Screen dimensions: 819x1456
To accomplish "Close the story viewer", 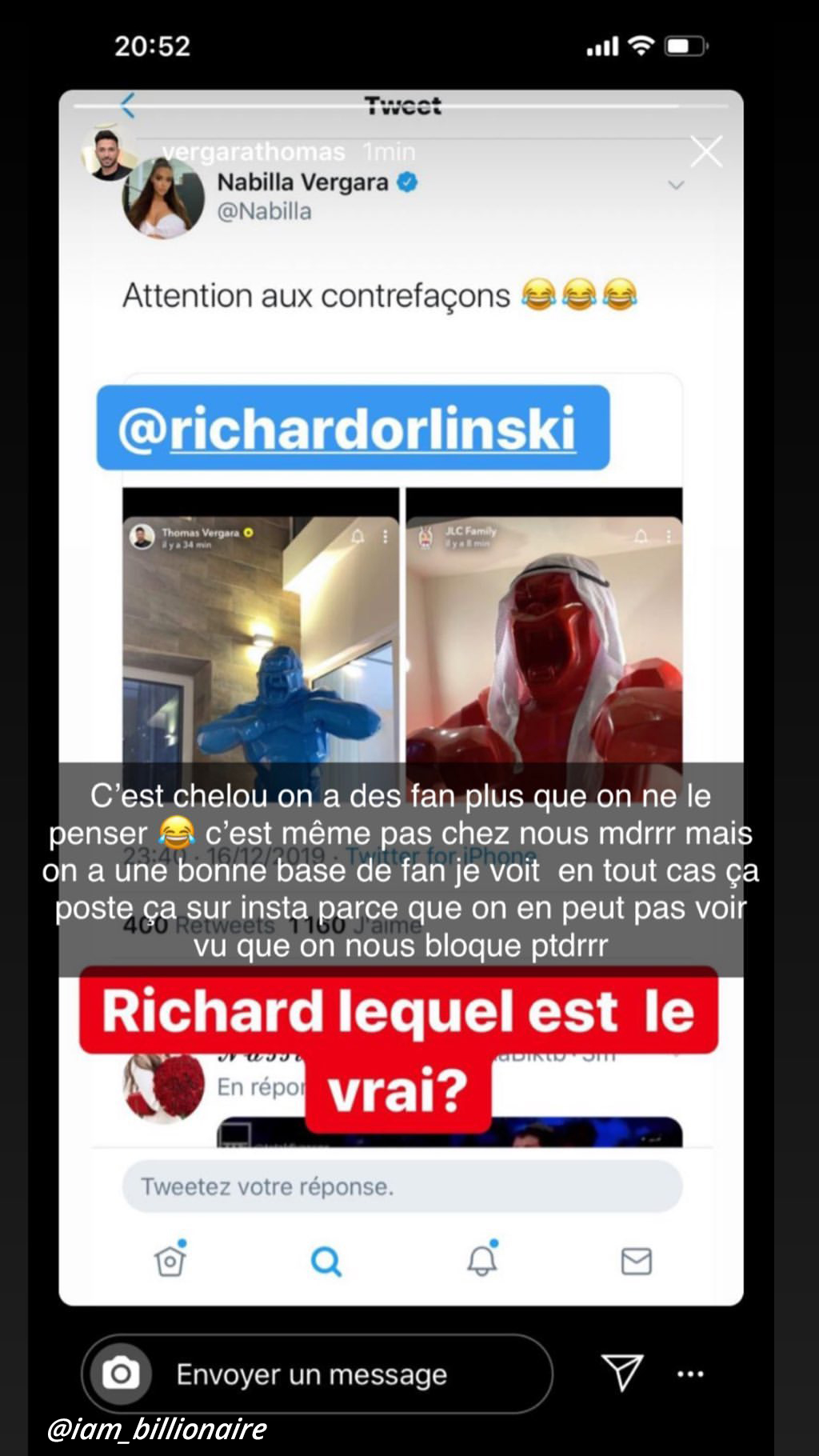I will [x=706, y=151].
